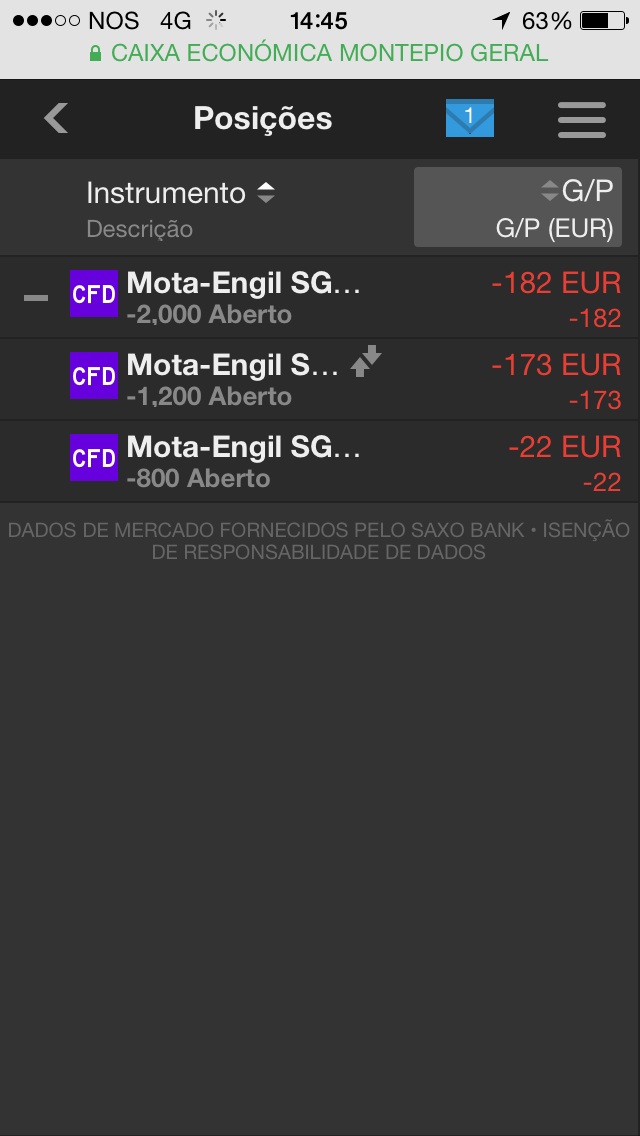Collapse the Mota-Engil -2,000 group
This screenshot has height=1136, width=640.
[36, 298]
